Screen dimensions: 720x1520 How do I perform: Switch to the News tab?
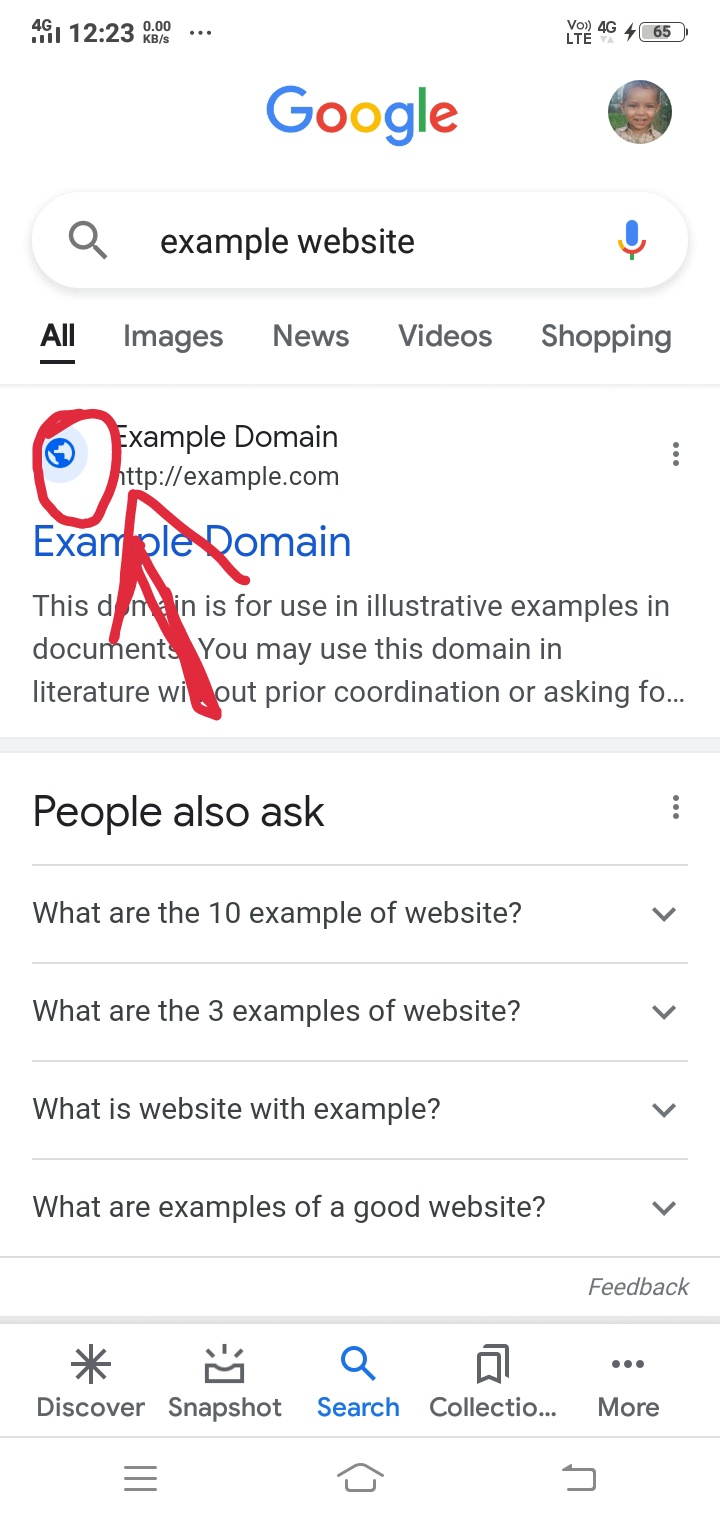[311, 336]
